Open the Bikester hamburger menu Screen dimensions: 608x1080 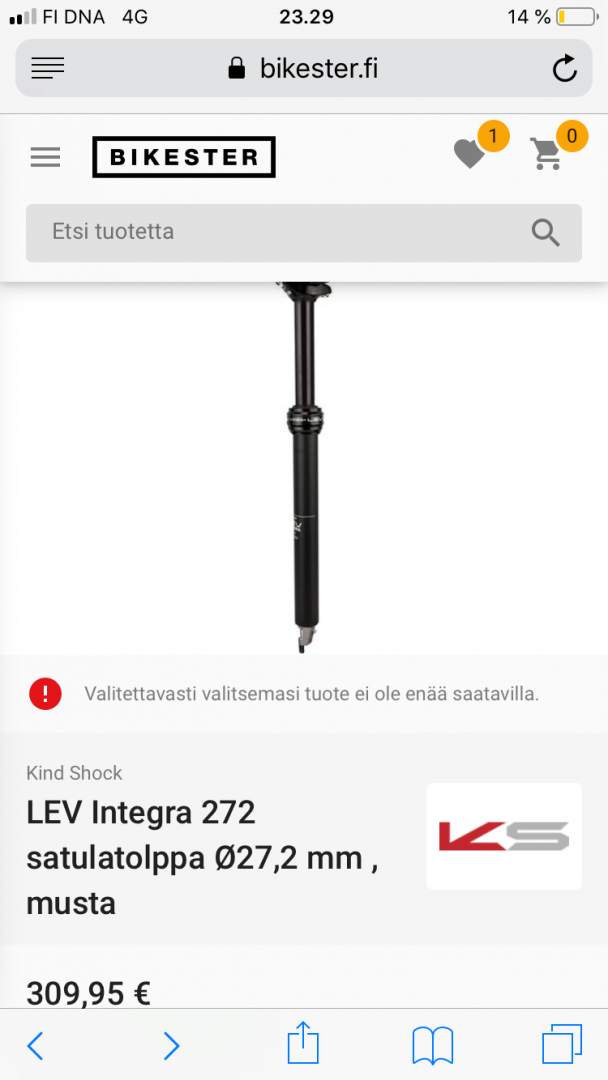(x=45, y=158)
